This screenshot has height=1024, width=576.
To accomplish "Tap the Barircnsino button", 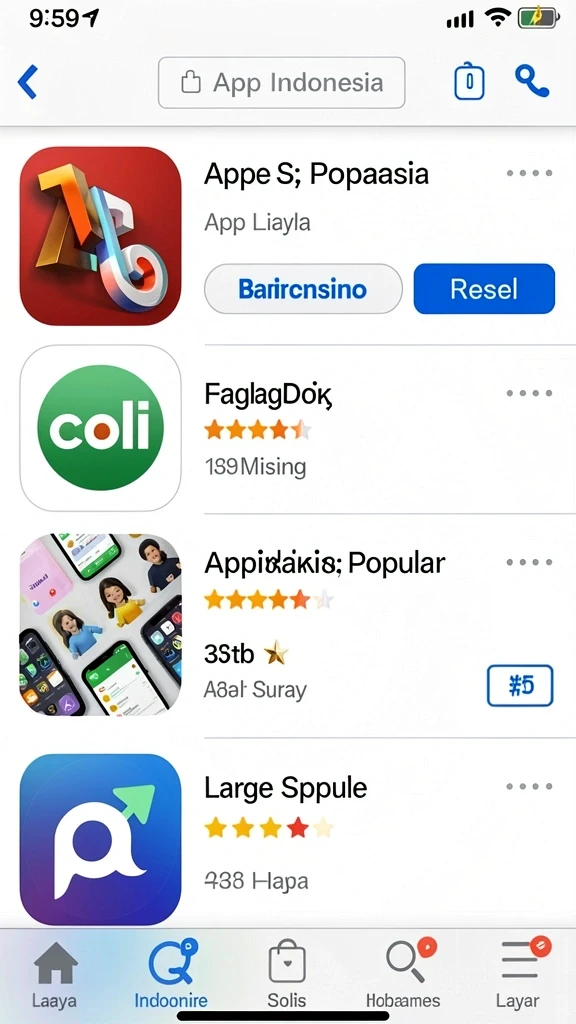I will pyautogui.click(x=303, y=289).
